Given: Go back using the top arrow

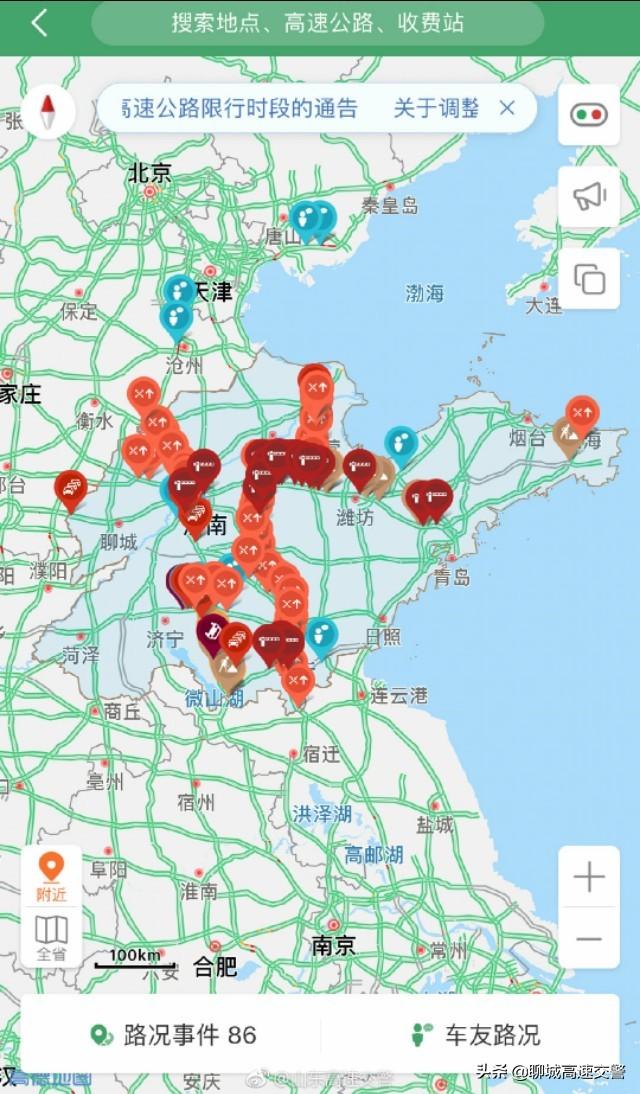Looking at the screenshot, I should coord(39,23).
